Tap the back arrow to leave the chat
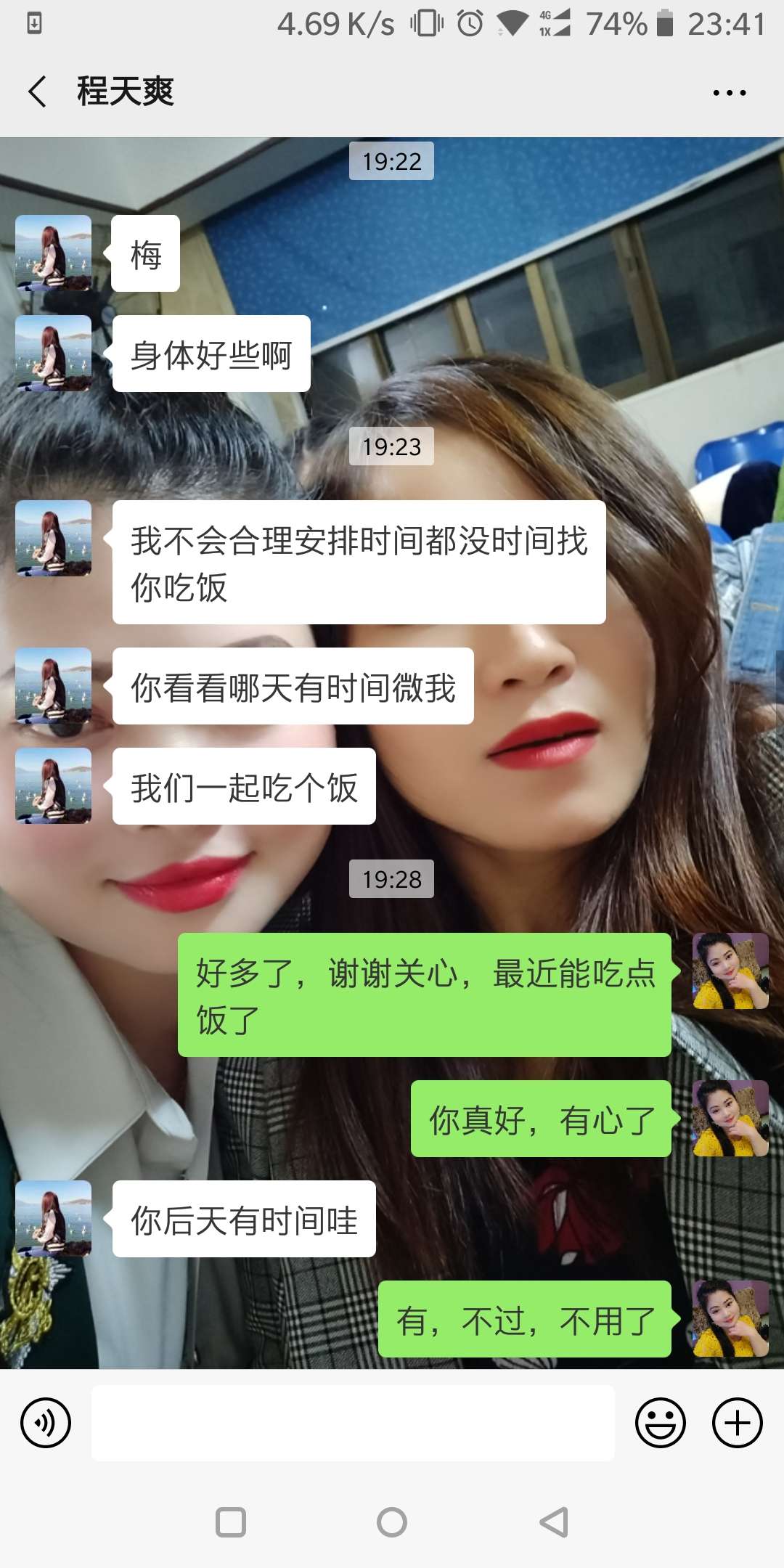Screen dimensions: 784x1568 [35, 91]
